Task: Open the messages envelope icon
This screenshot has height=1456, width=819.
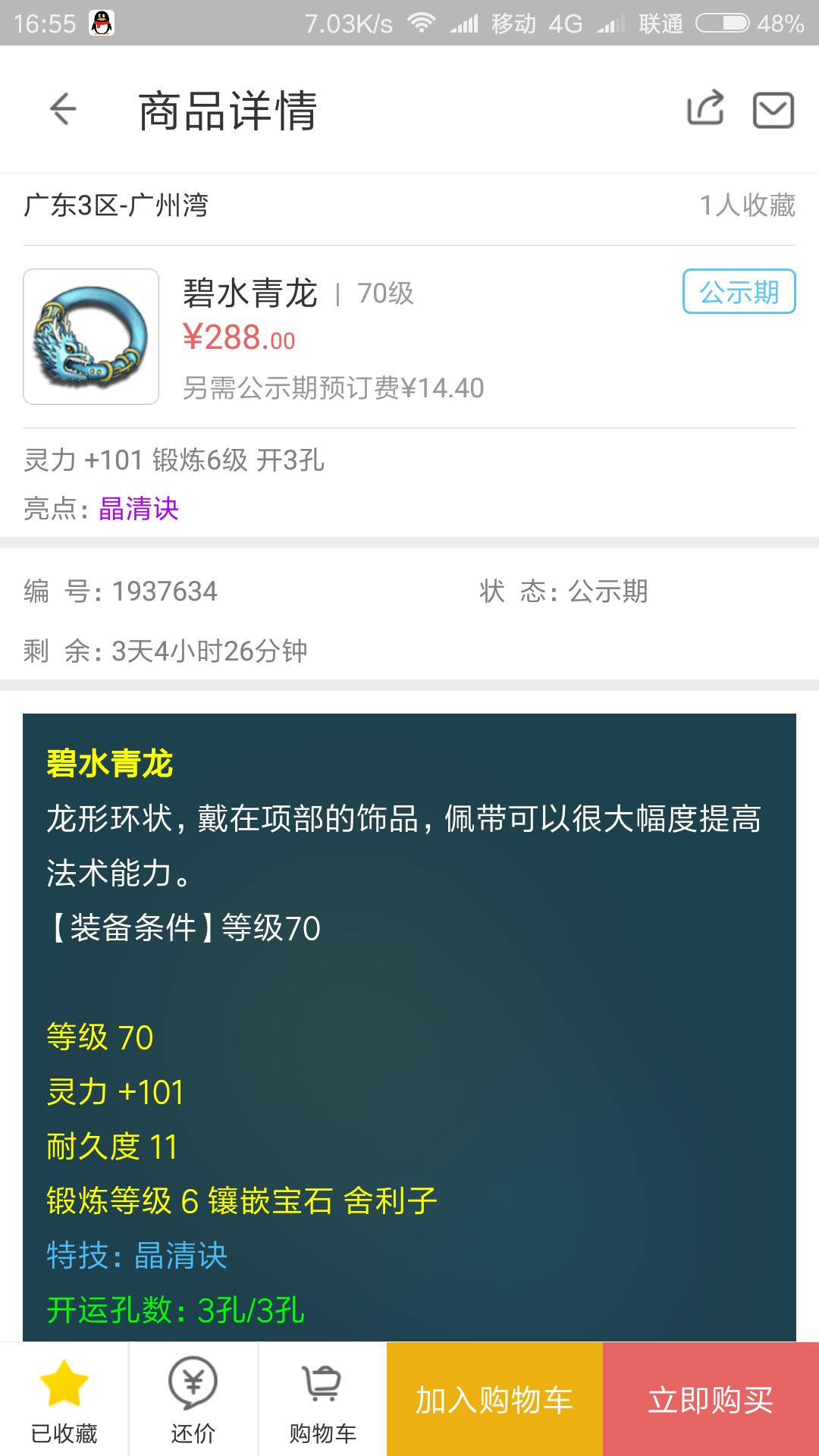Action: coord(773,110)
